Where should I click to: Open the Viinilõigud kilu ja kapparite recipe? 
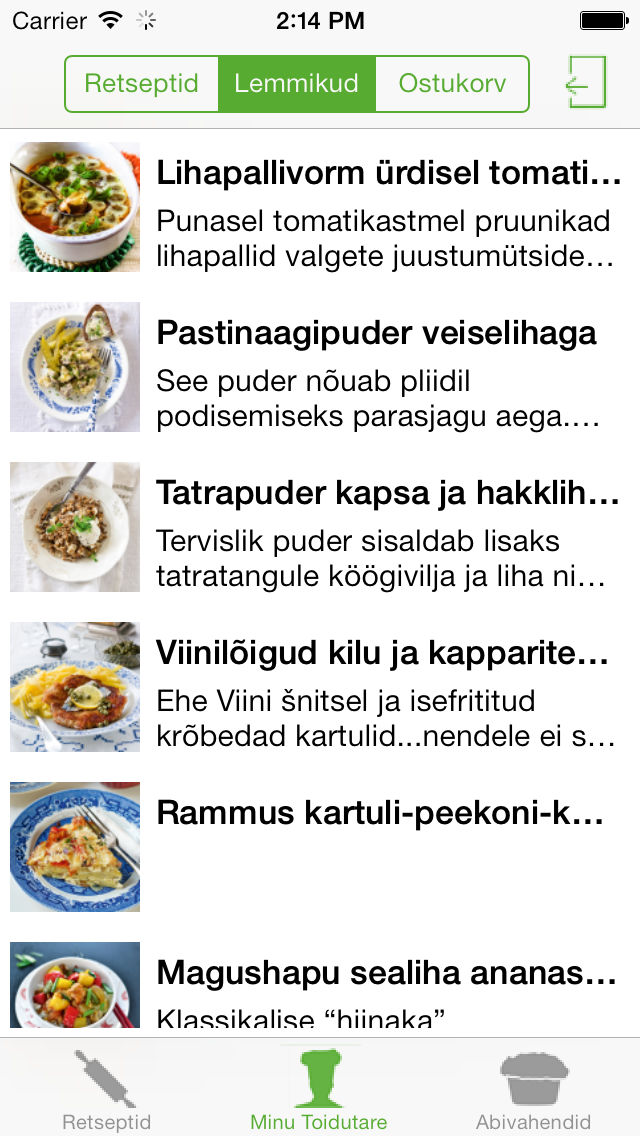[x=320, y=687]
